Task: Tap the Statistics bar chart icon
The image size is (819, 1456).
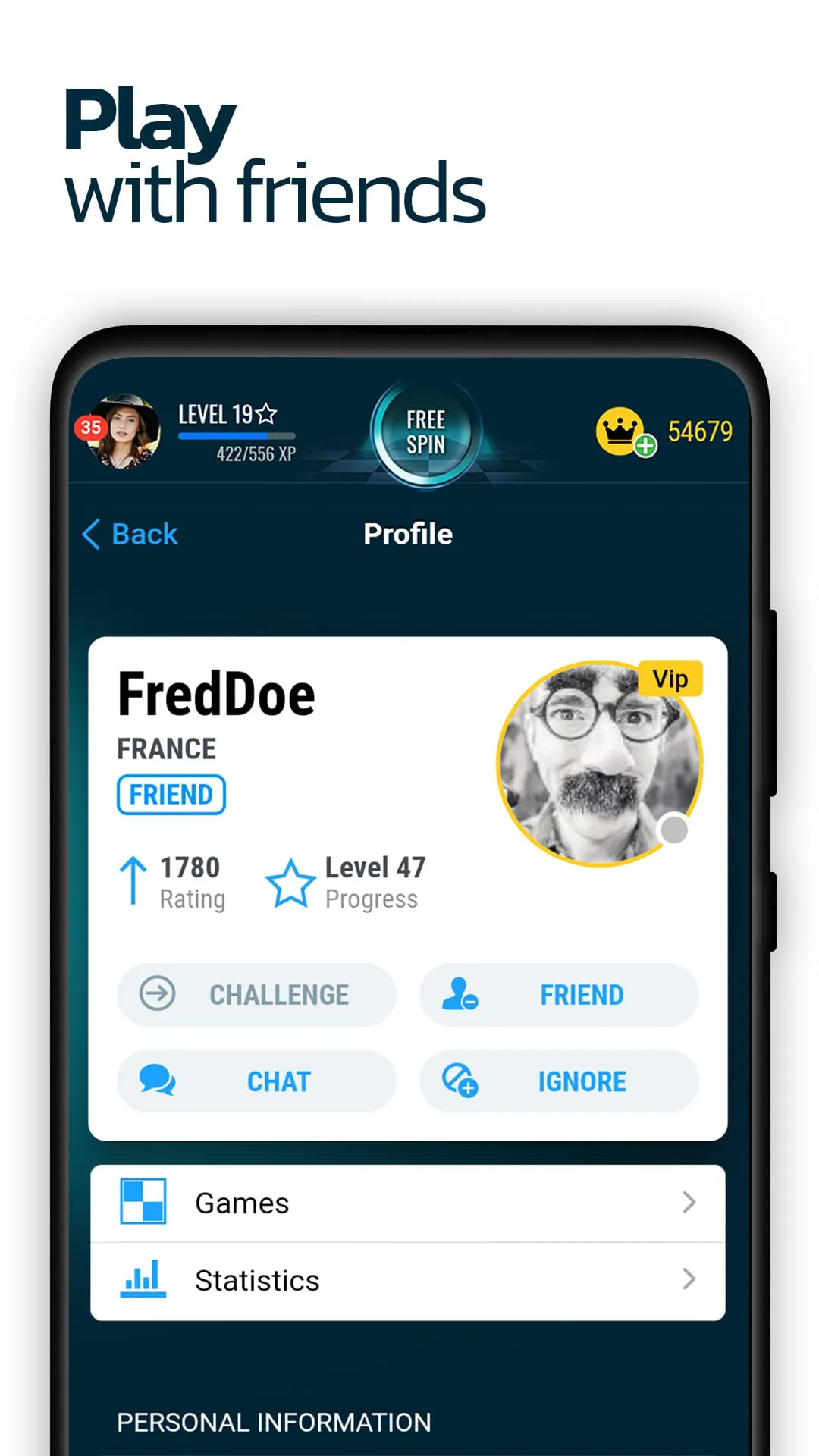Action: [144, 1279]
